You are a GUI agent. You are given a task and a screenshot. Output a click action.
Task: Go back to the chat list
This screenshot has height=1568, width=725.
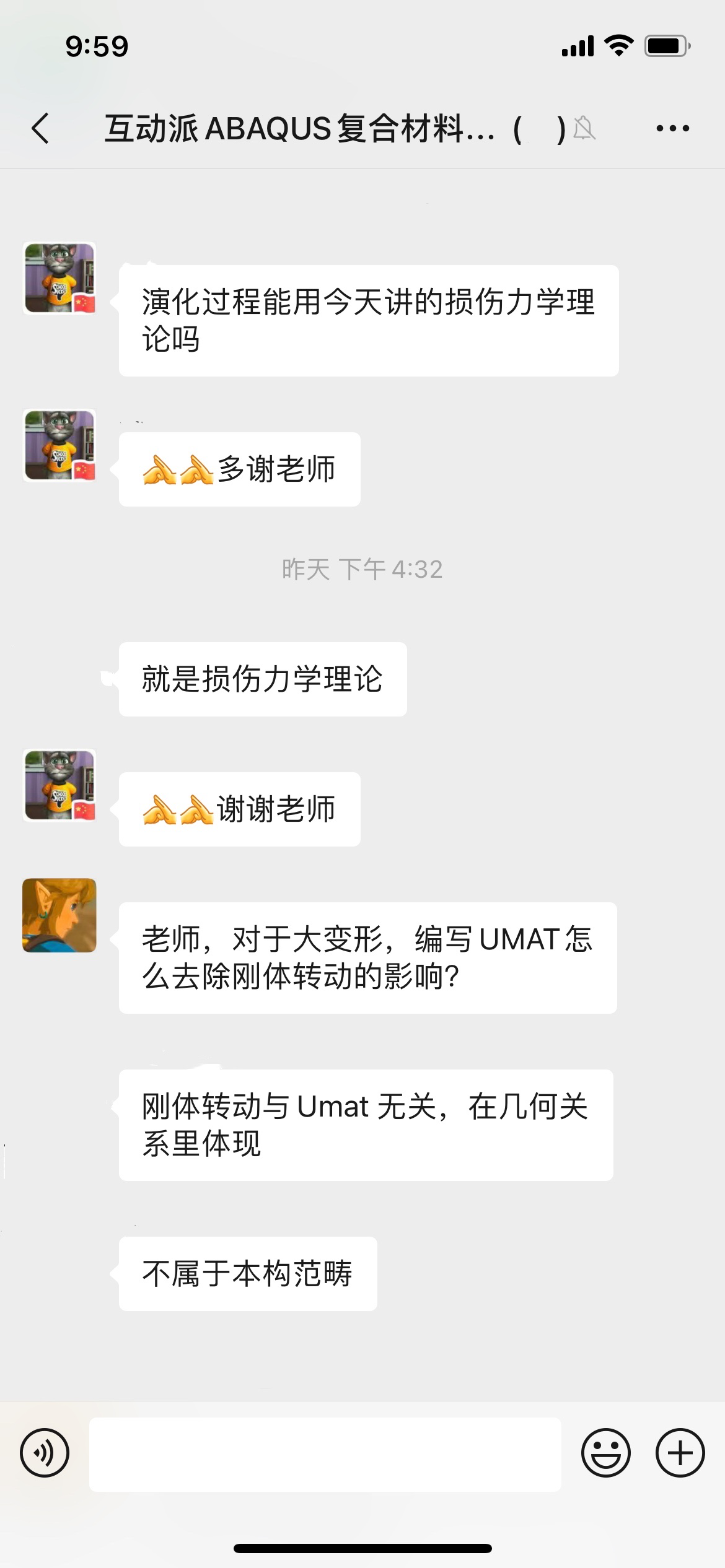[x=41, y=129]
